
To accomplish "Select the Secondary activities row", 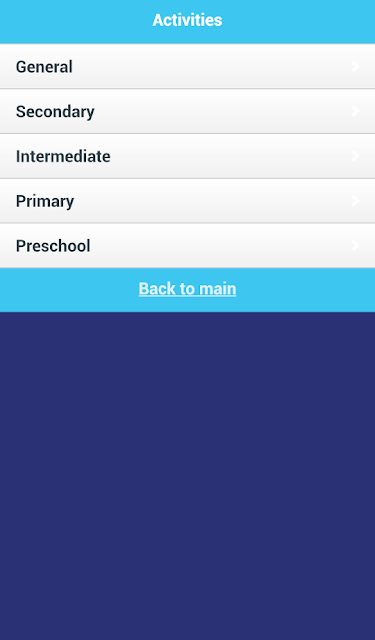I will (187, 111).
